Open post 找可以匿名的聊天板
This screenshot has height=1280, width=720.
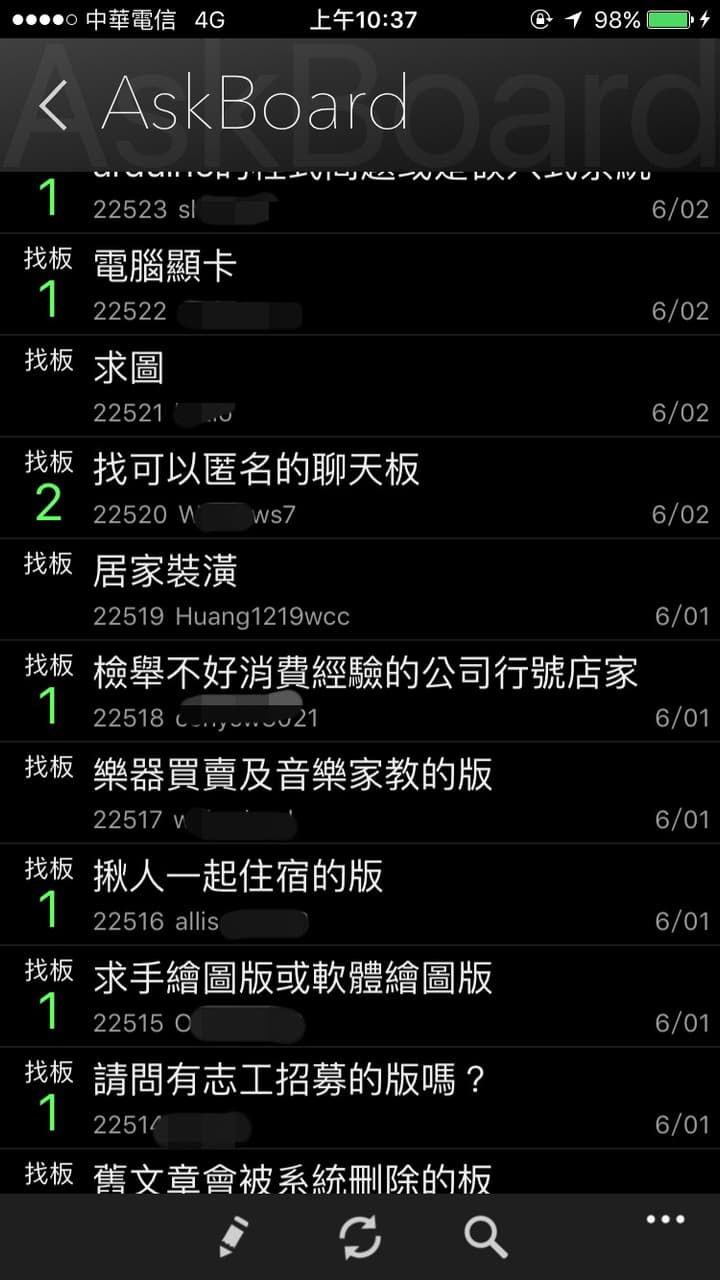(x=360, y=488)
